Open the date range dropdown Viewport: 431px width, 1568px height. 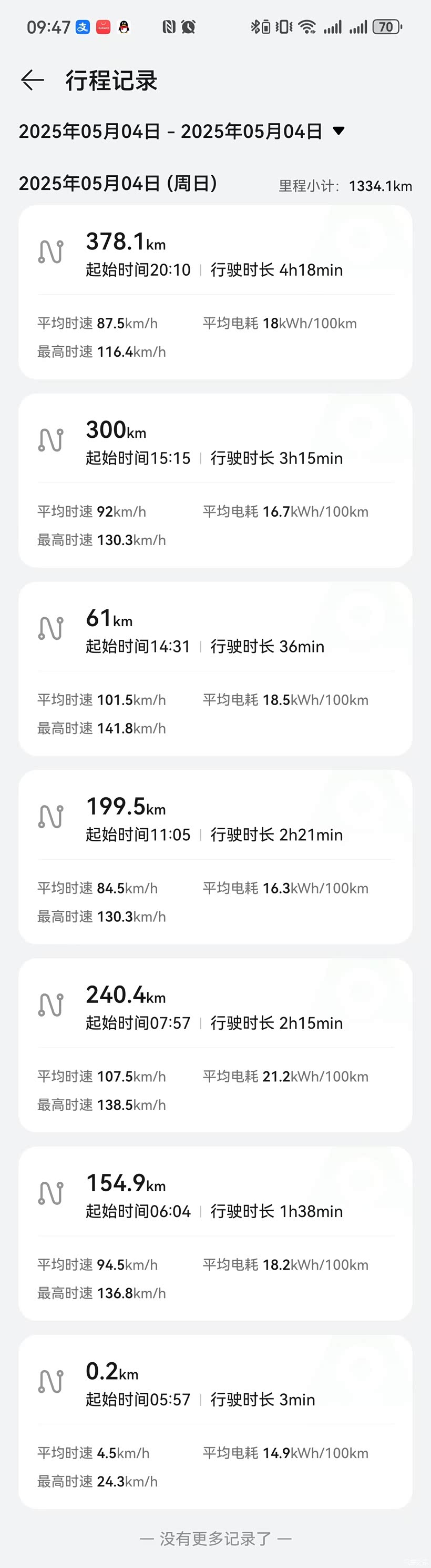click(x=338, y=131)
